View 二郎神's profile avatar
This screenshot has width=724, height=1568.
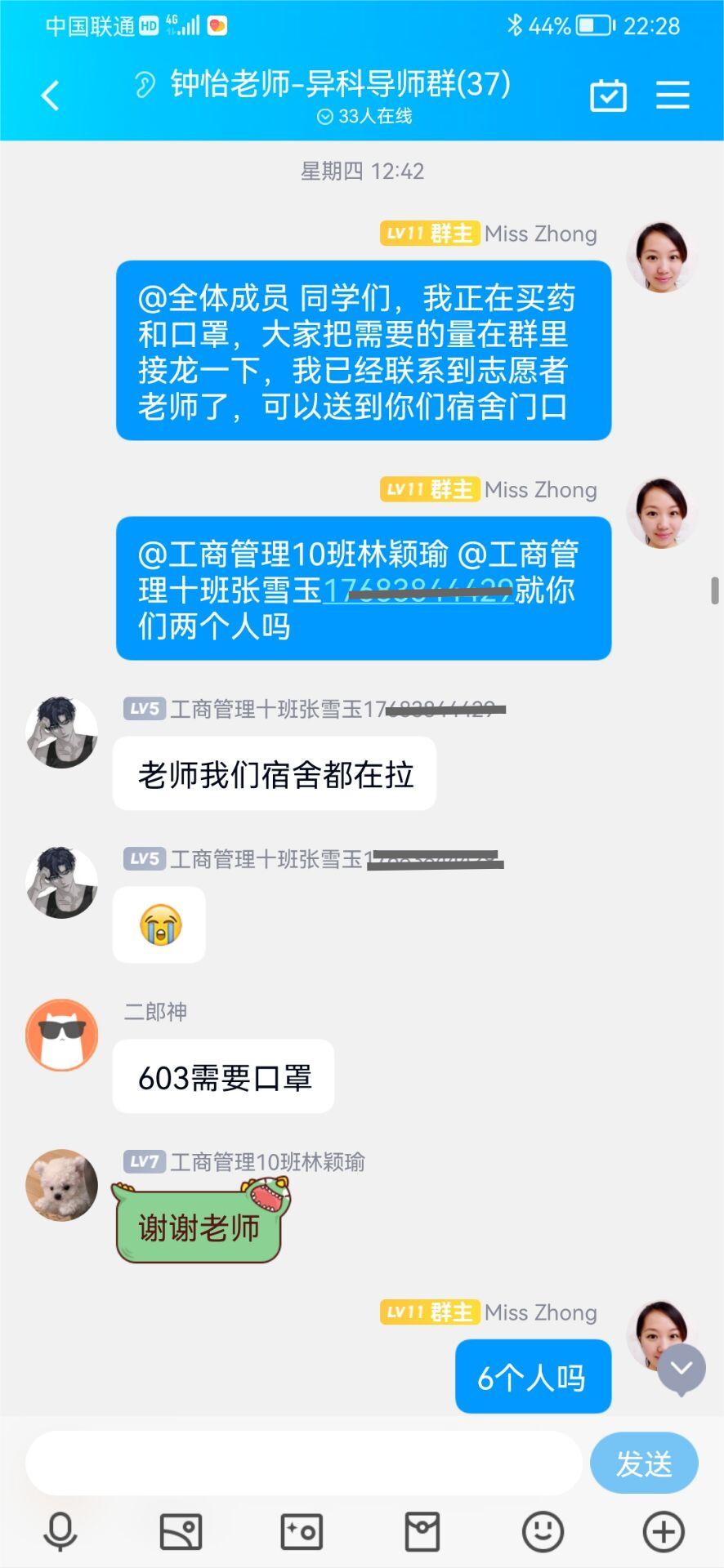click(62, 1035)
